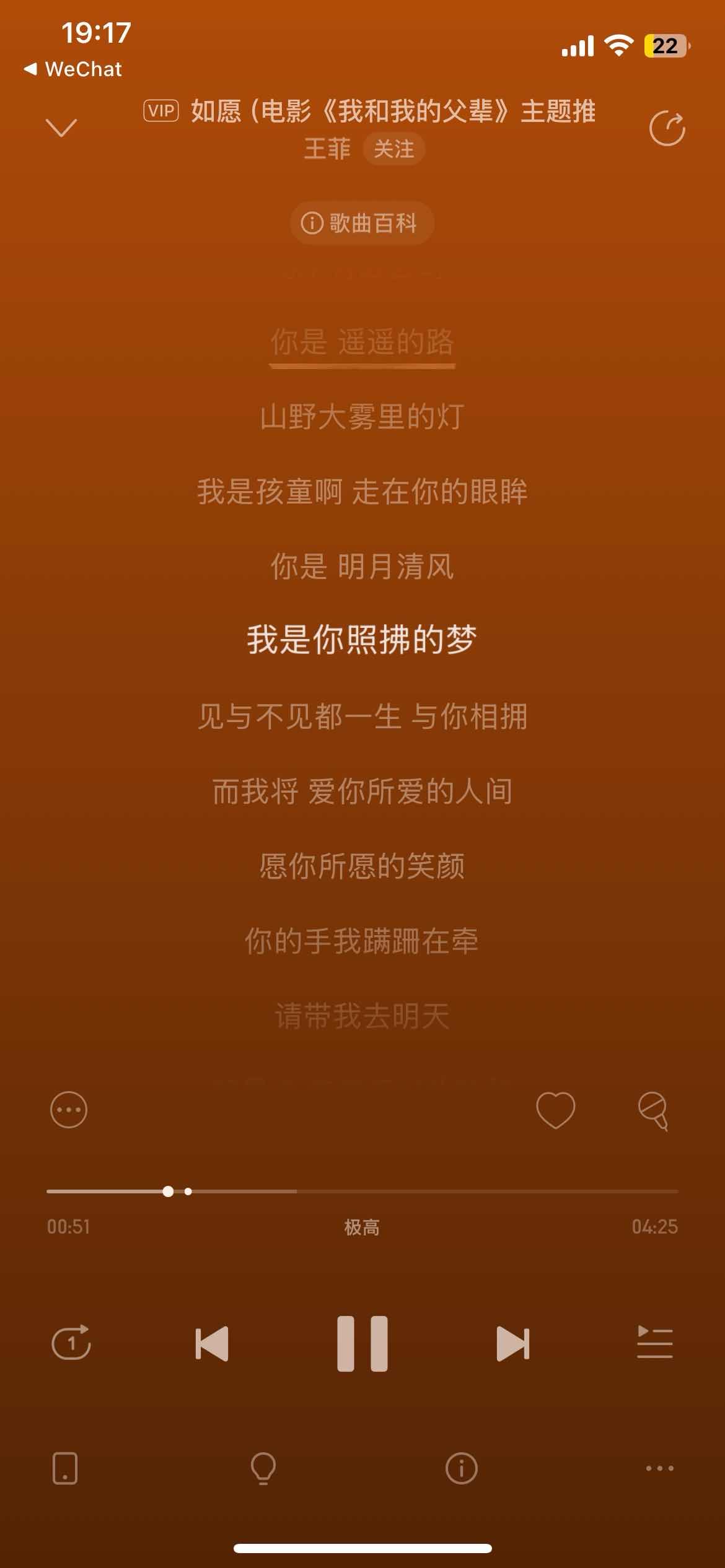
Task: Skip to the next track
Action: [512, 1343]
